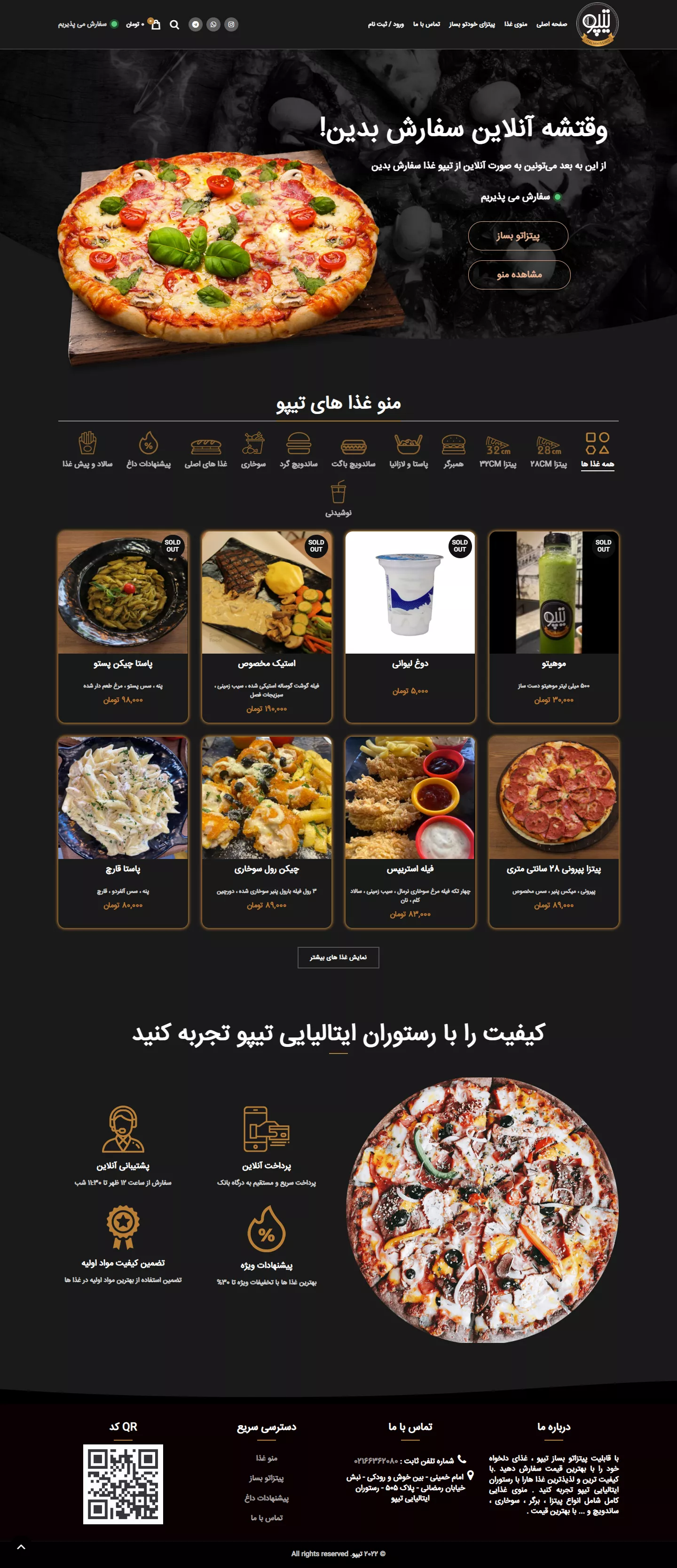Screen dimensions: 677x1568
Task: Choose the نوشیدنی drinks category
Action: (338, 499)
